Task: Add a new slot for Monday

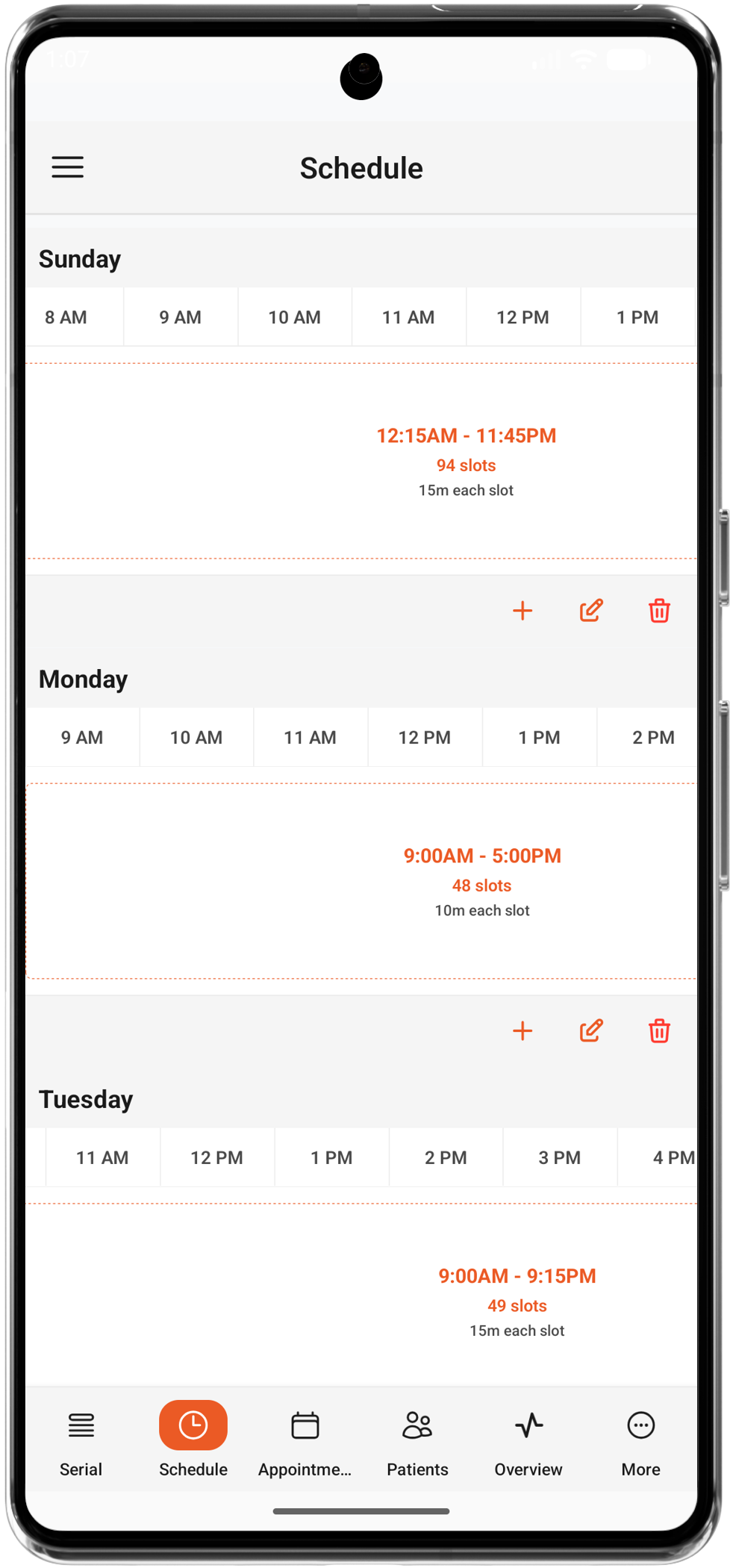Action: point(522,1031)
